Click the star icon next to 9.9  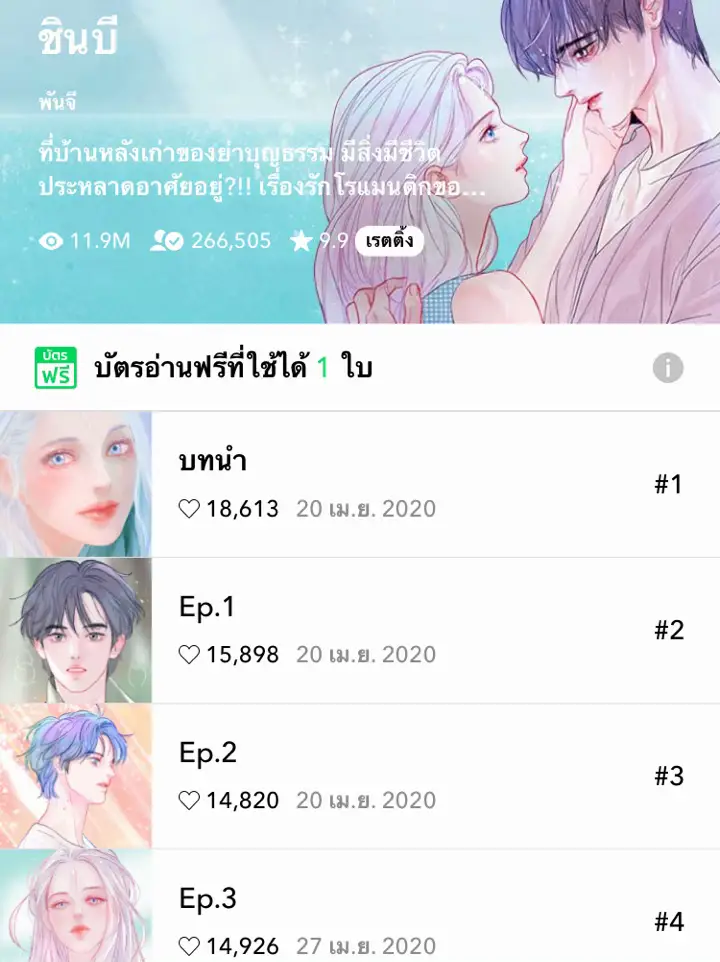tap(302, 238)
